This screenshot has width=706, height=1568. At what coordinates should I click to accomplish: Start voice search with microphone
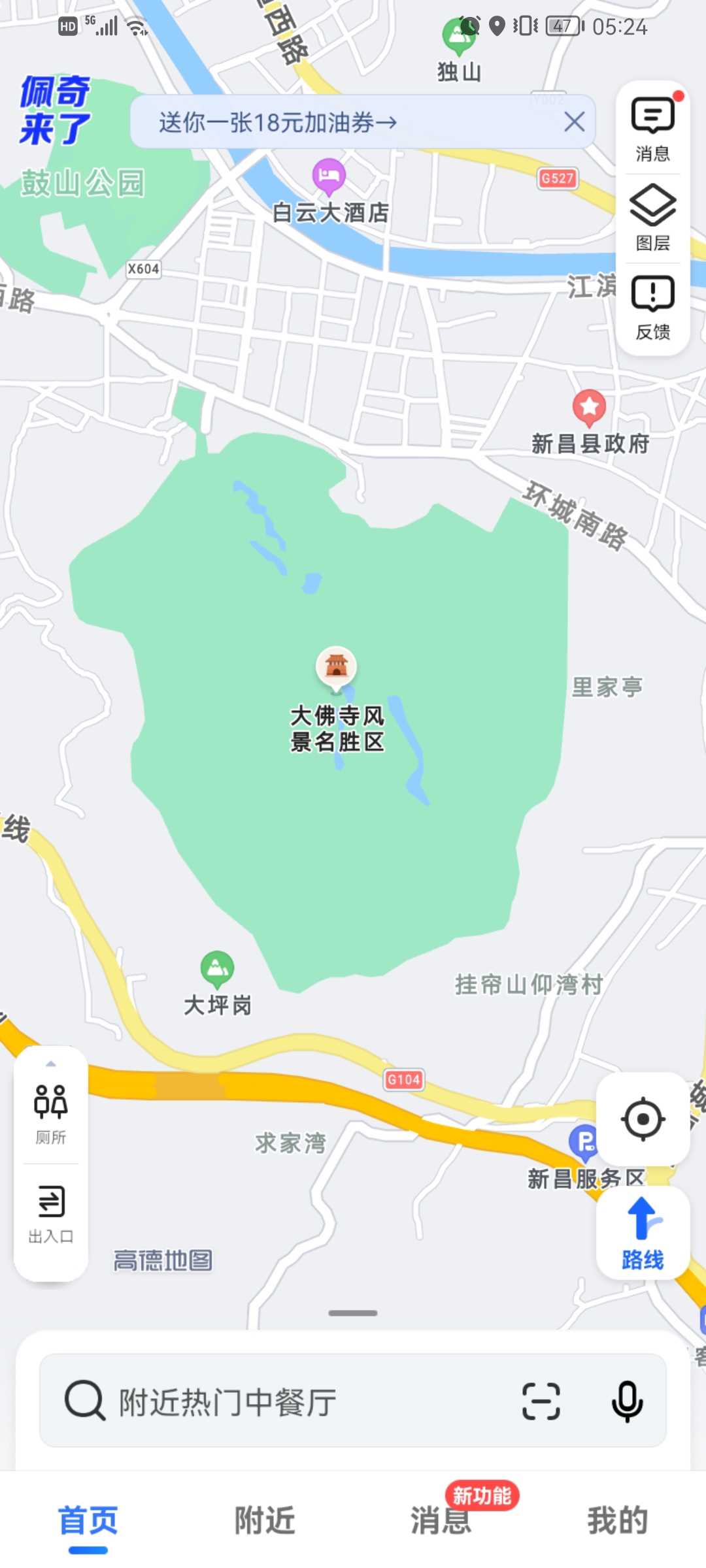[627, 1401]
